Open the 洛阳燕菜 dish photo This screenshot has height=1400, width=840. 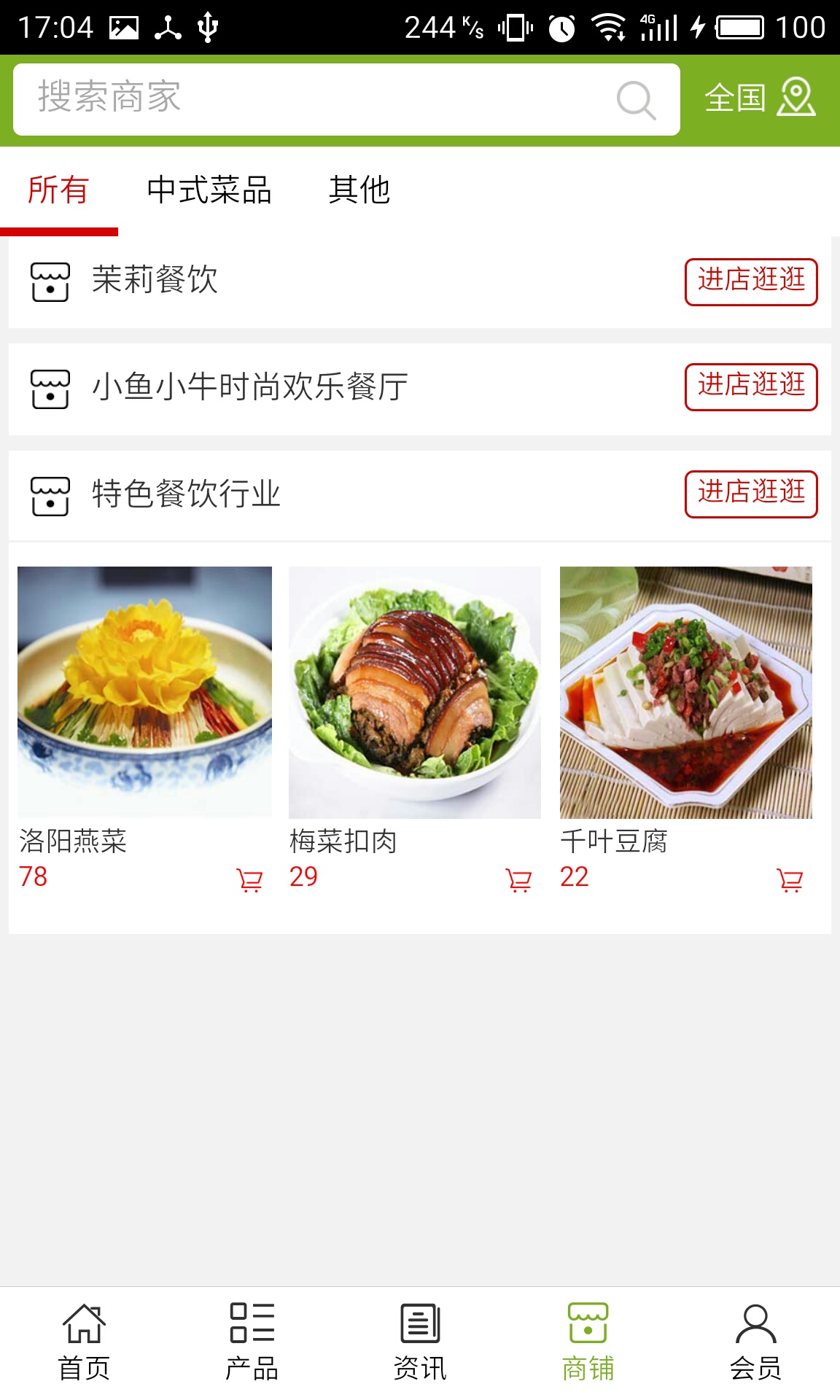[x=144, y=692]
